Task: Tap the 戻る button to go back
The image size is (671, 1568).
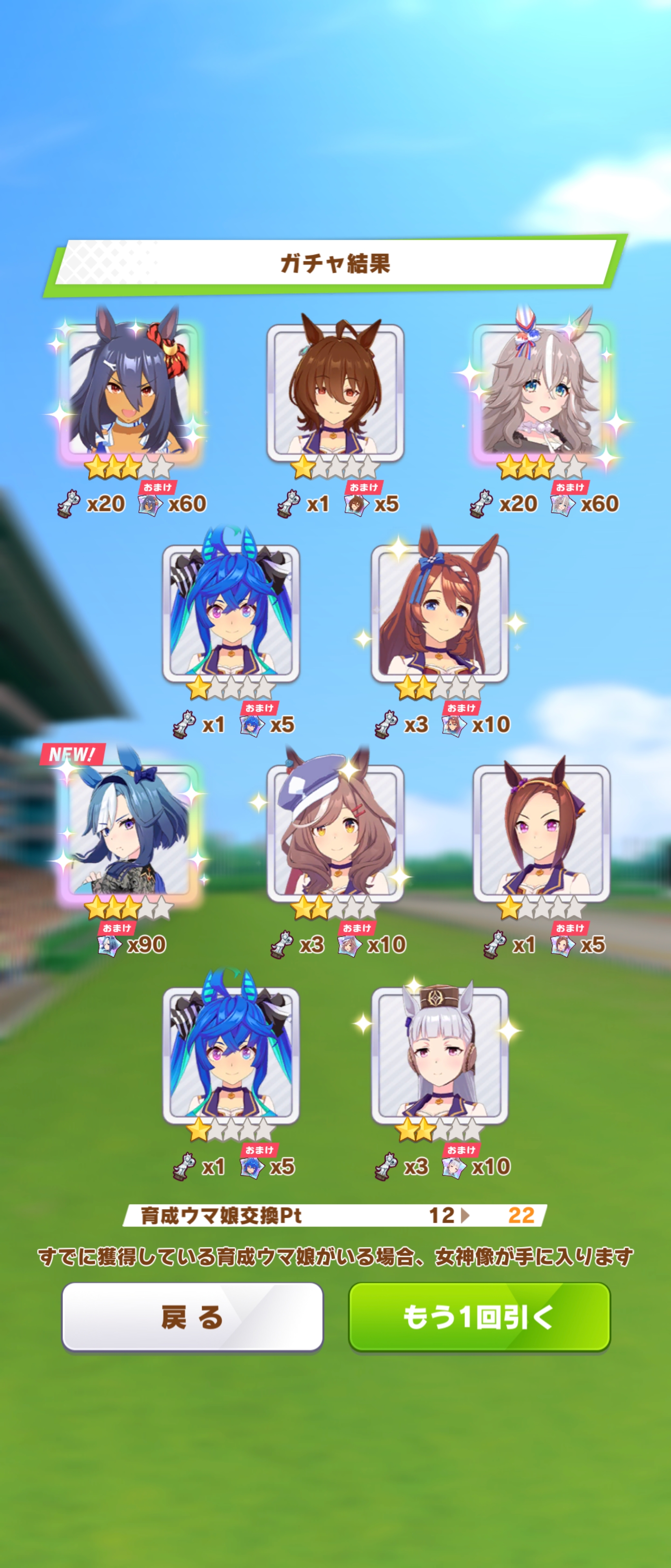Action: tap(192, 1316)
